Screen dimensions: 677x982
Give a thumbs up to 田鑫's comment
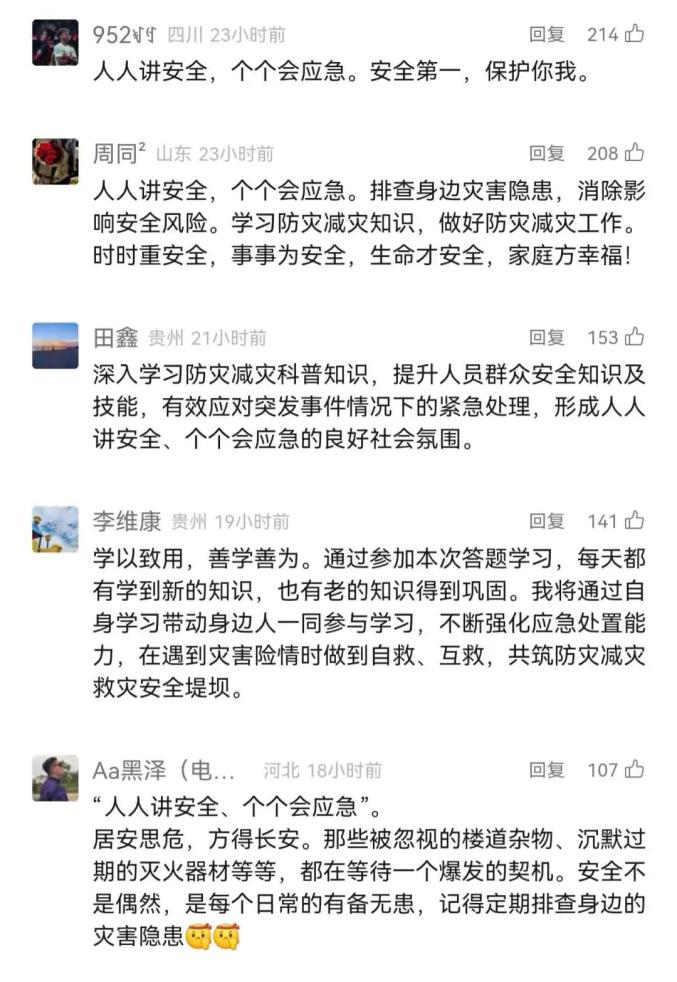click(x=634, y=337)
